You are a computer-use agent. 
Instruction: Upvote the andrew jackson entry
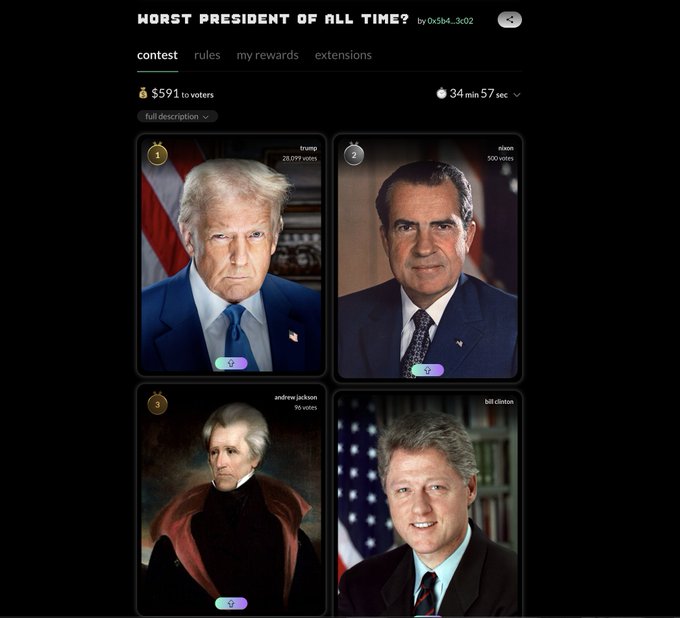point(231,603)
